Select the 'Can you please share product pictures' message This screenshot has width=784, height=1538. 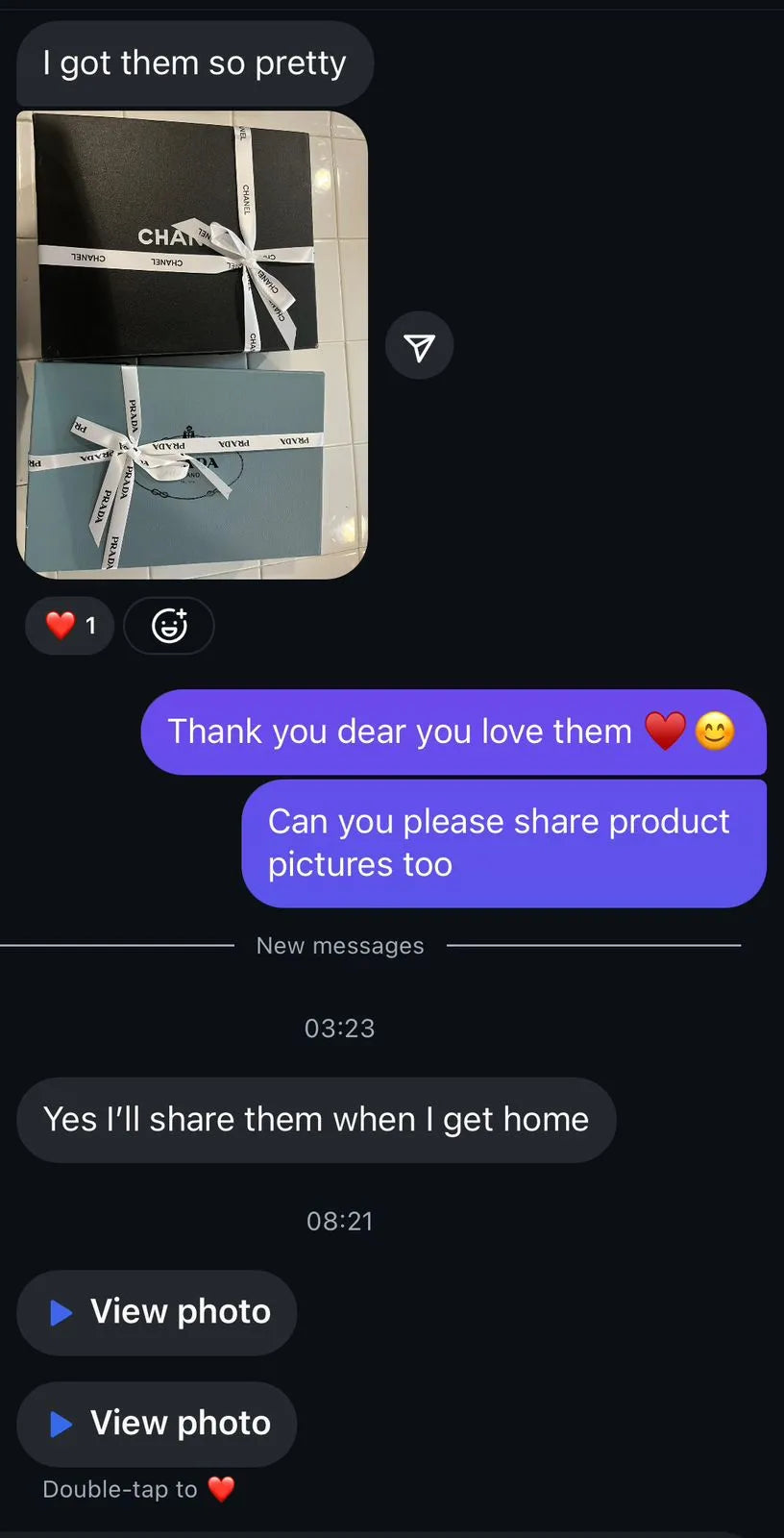(x=503, y=842)
